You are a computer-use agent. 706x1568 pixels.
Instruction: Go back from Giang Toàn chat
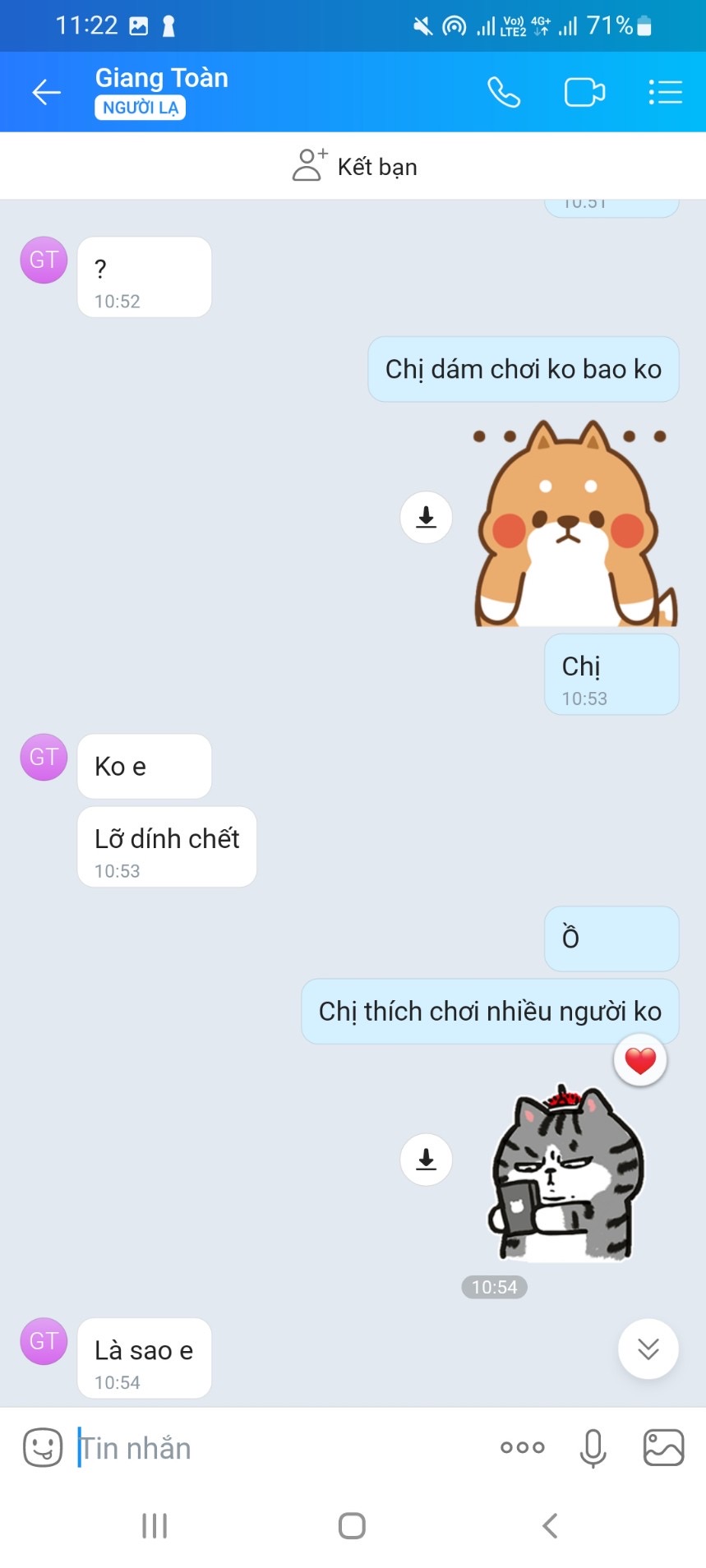coord(46,92)
